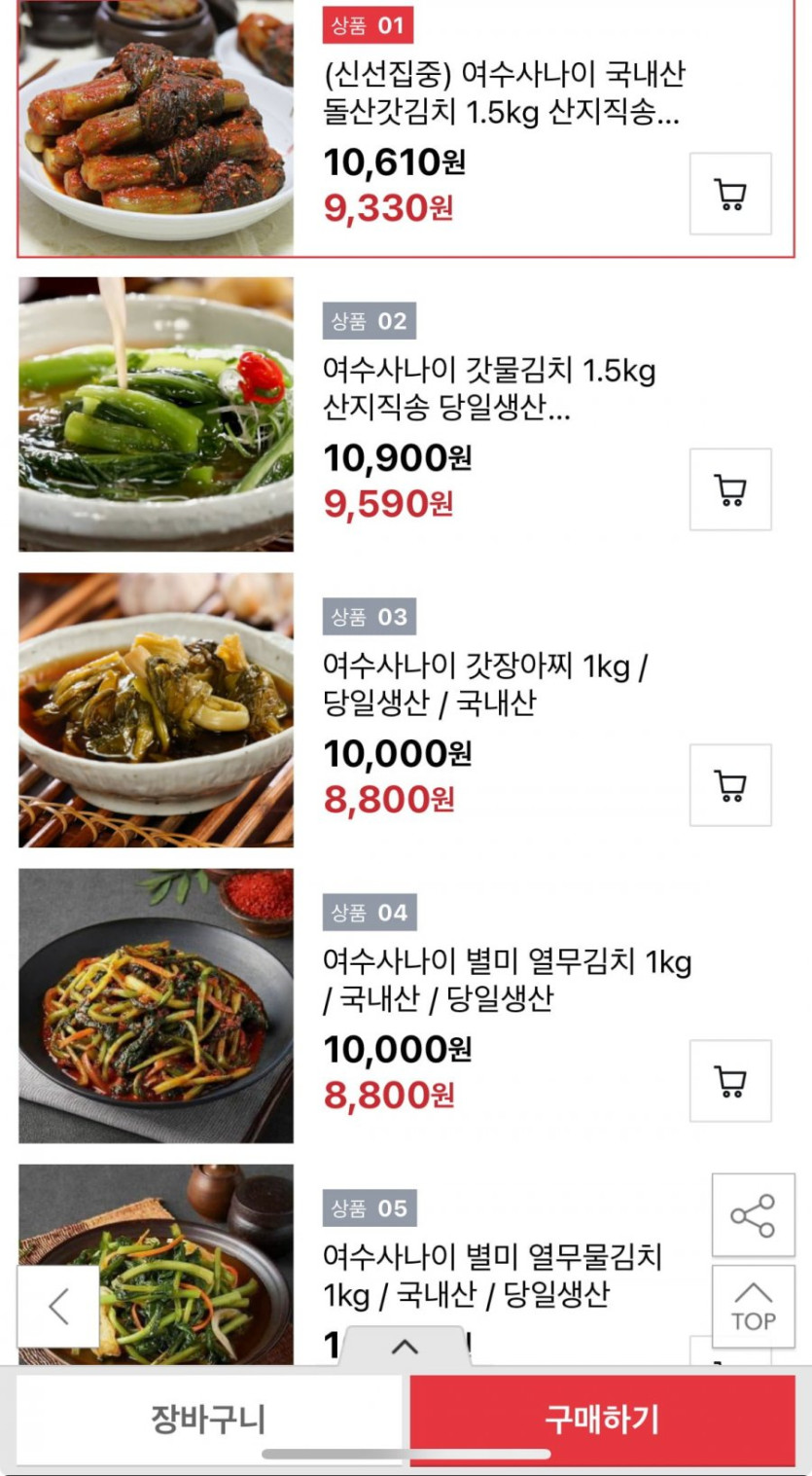Go back with the left arrow
Viewport: 812px width, 1476px height.
(58, 1306)
